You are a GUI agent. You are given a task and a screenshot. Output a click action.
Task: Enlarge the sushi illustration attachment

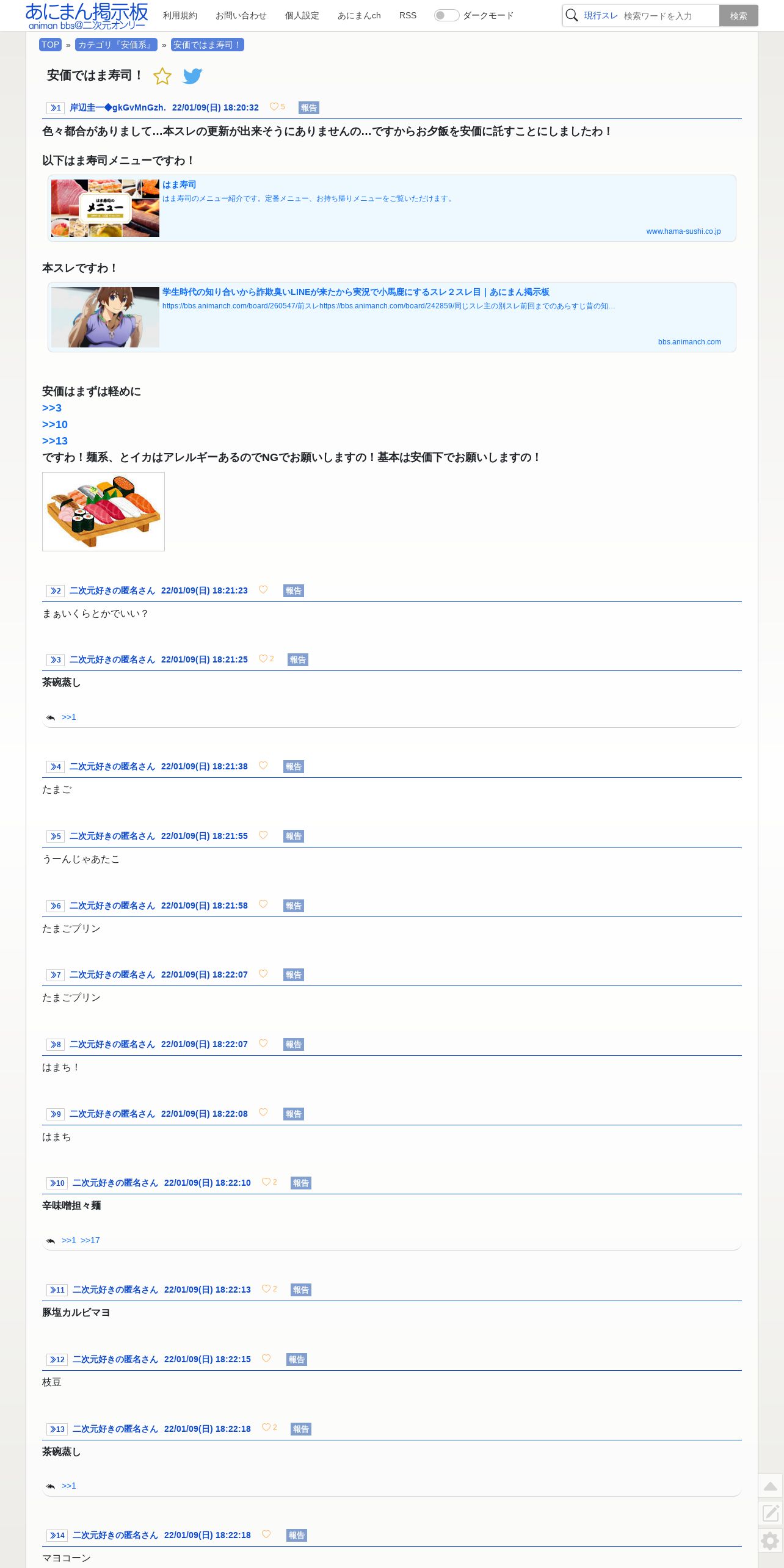(103, 512)
